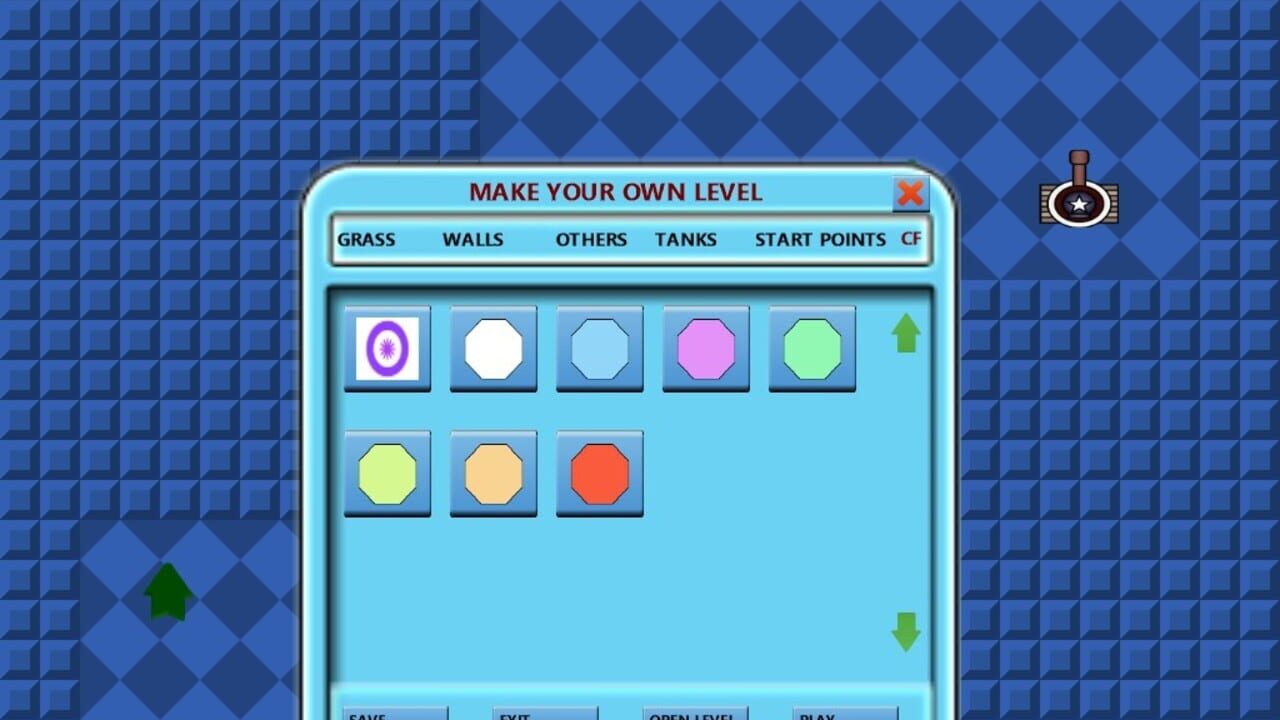Viewport: 1280px width, 720px height.
Task: Select the mint green octagon tile
Action: coord(811,349)
